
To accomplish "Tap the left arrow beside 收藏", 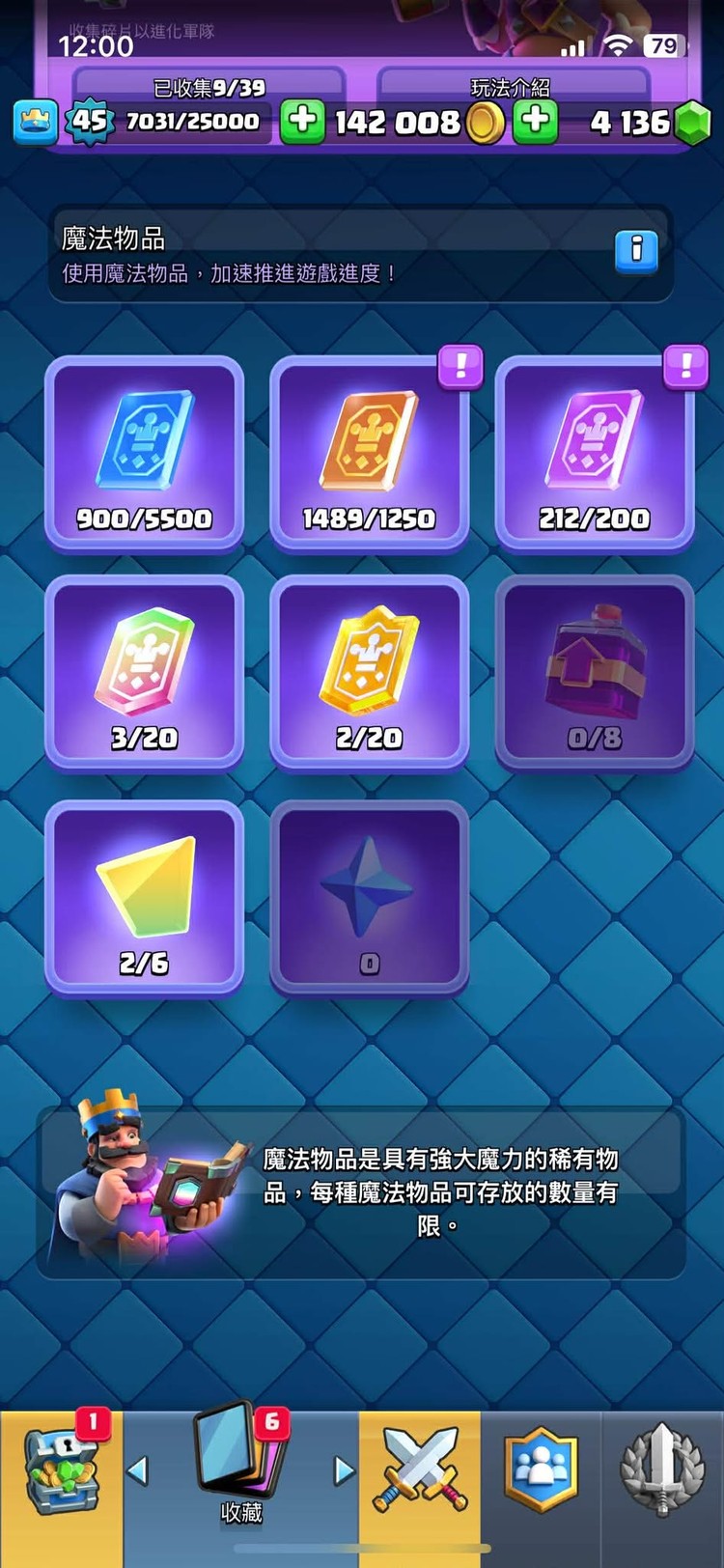I will coord(138,1471).
